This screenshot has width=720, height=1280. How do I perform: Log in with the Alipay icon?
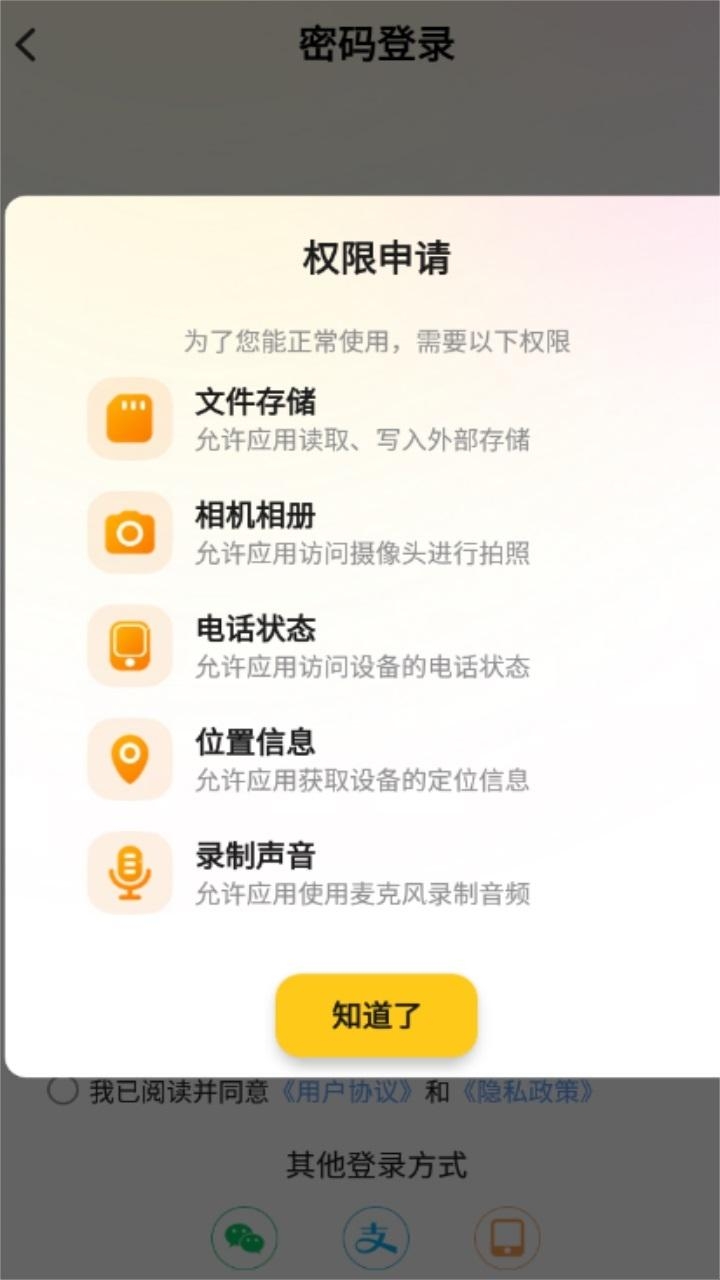376,1239
